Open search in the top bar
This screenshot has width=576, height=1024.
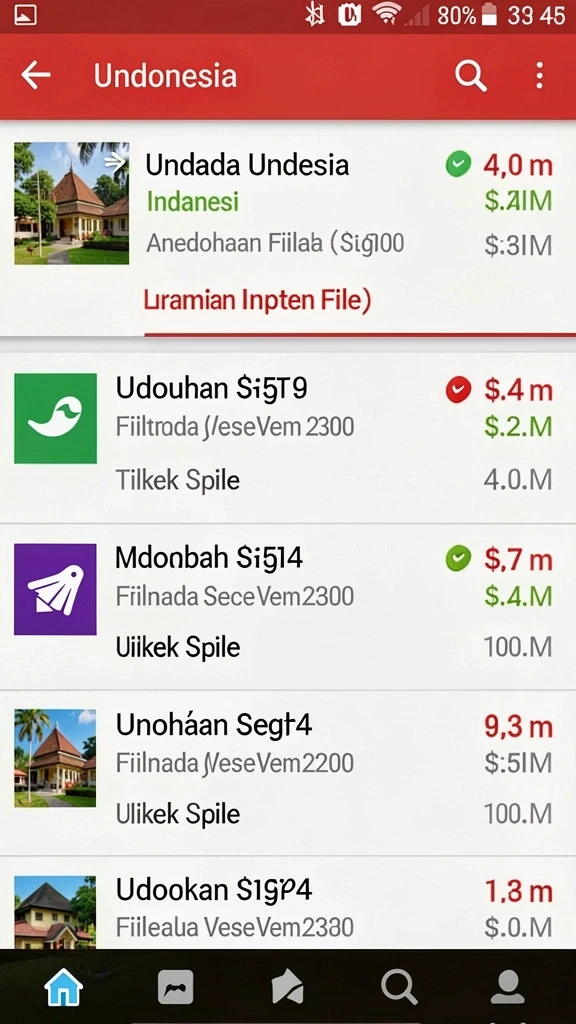(470, 76)
